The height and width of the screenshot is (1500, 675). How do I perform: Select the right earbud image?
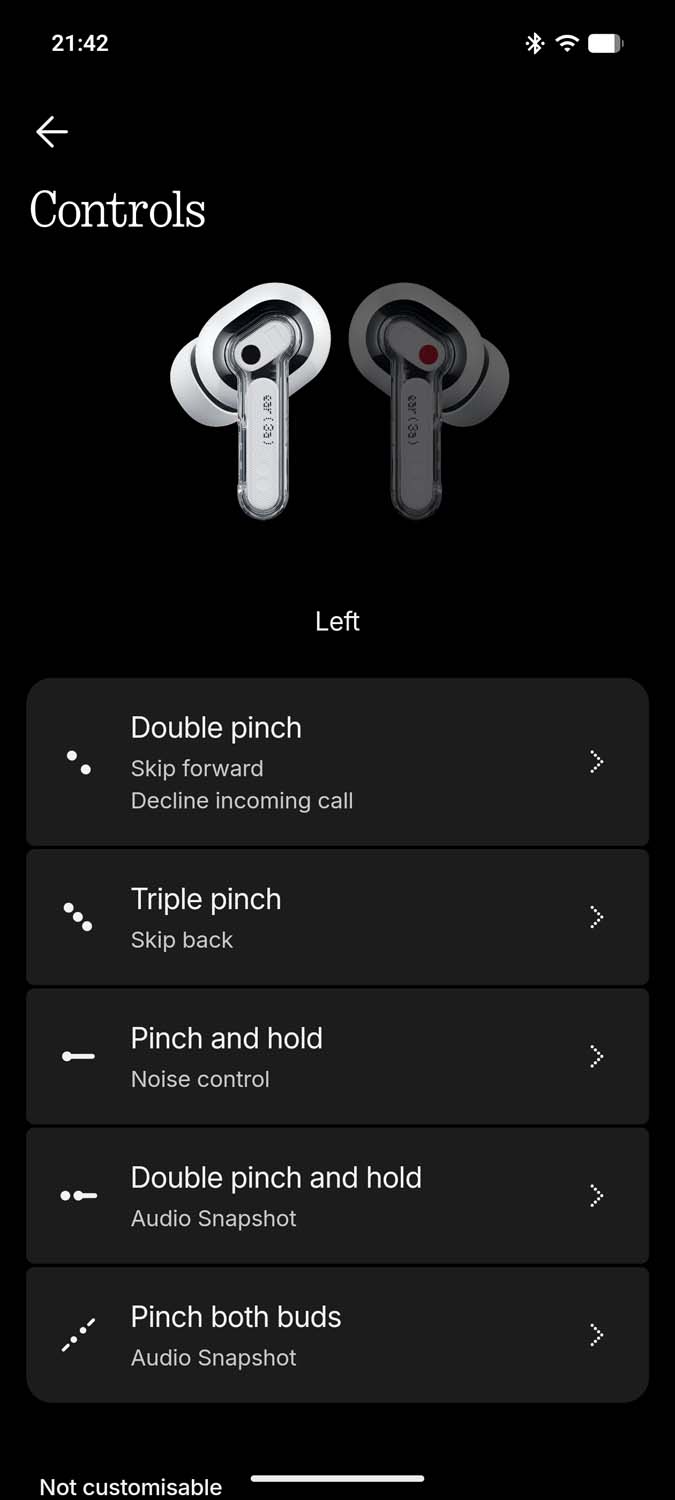[428, 400]
